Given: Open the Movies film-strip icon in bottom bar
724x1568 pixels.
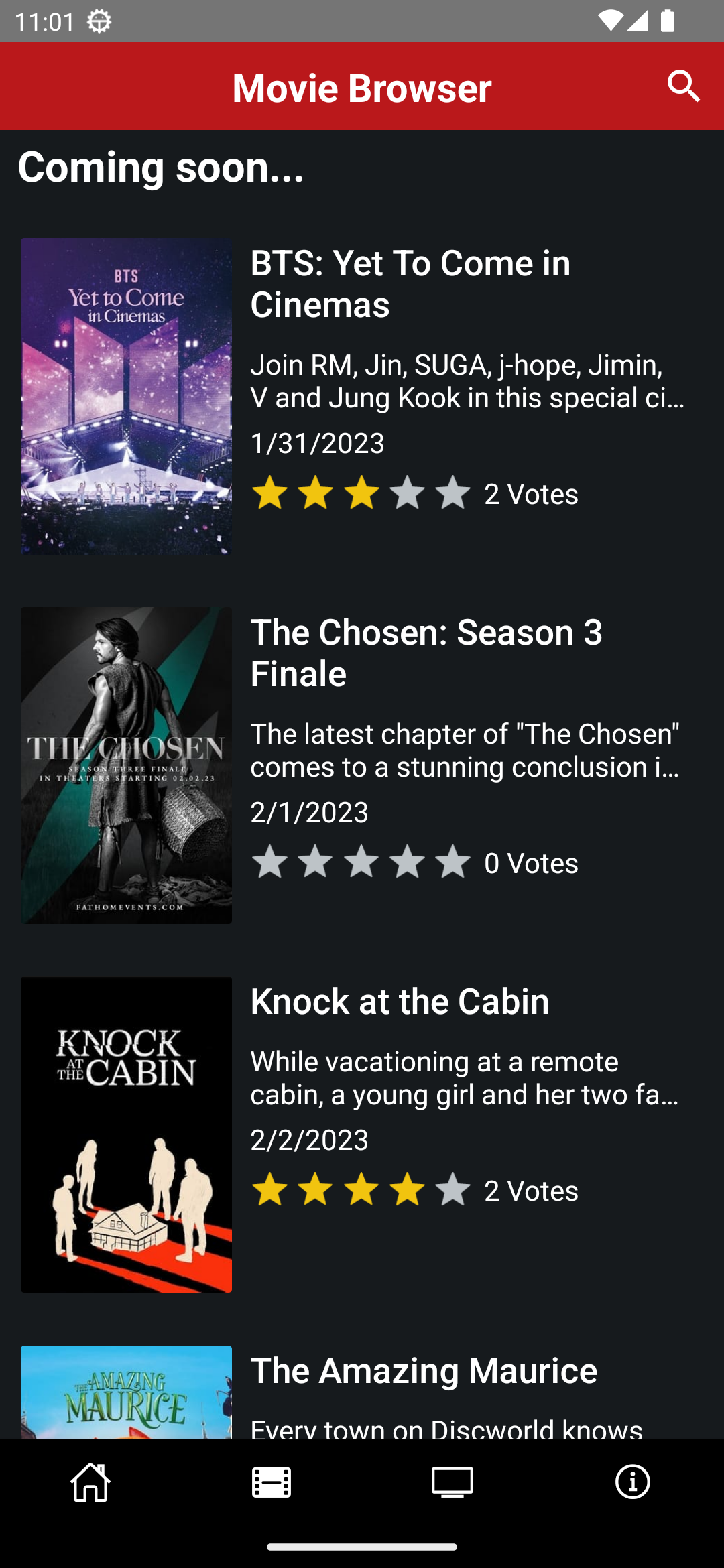Looking at the screenshot, I should coord(271,1482).
